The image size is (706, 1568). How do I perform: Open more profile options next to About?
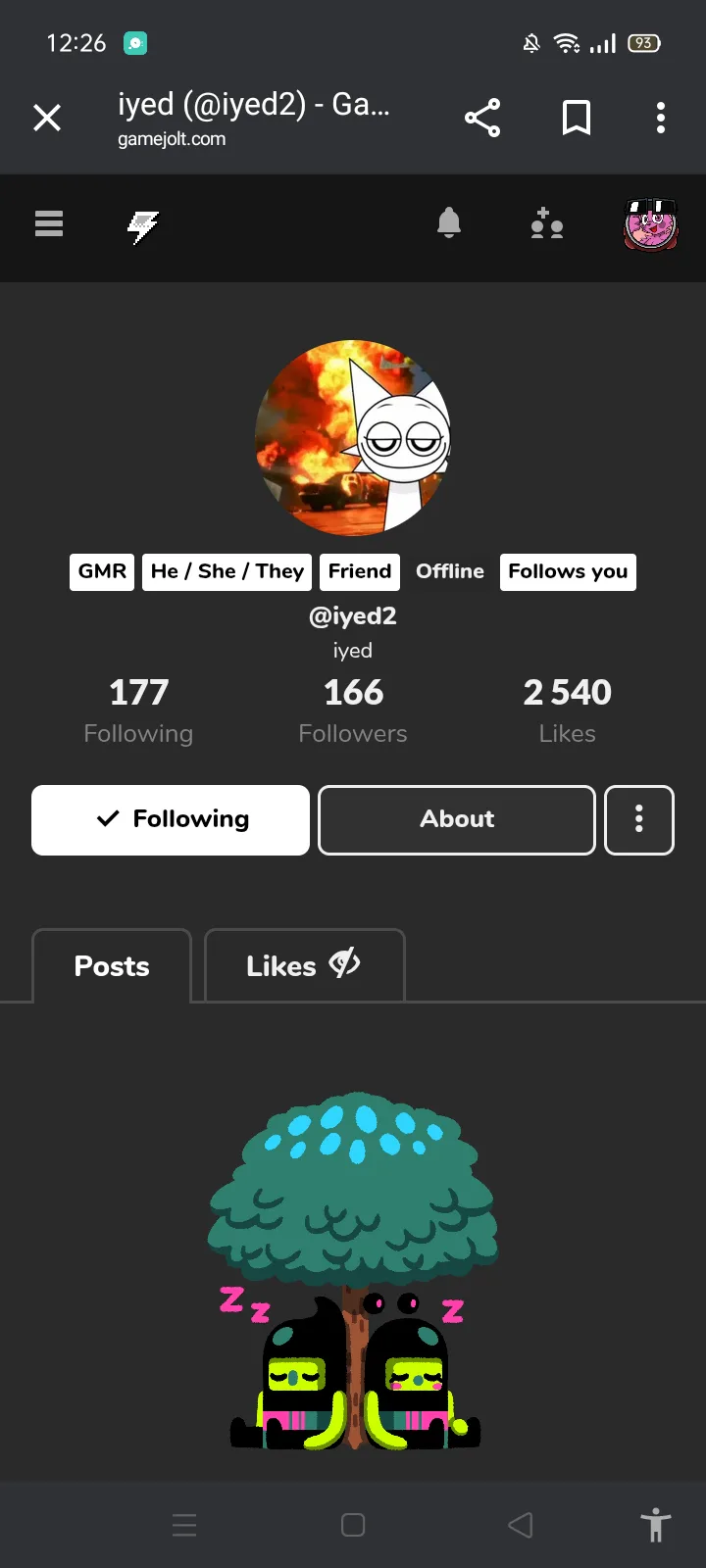click(639, 819)
